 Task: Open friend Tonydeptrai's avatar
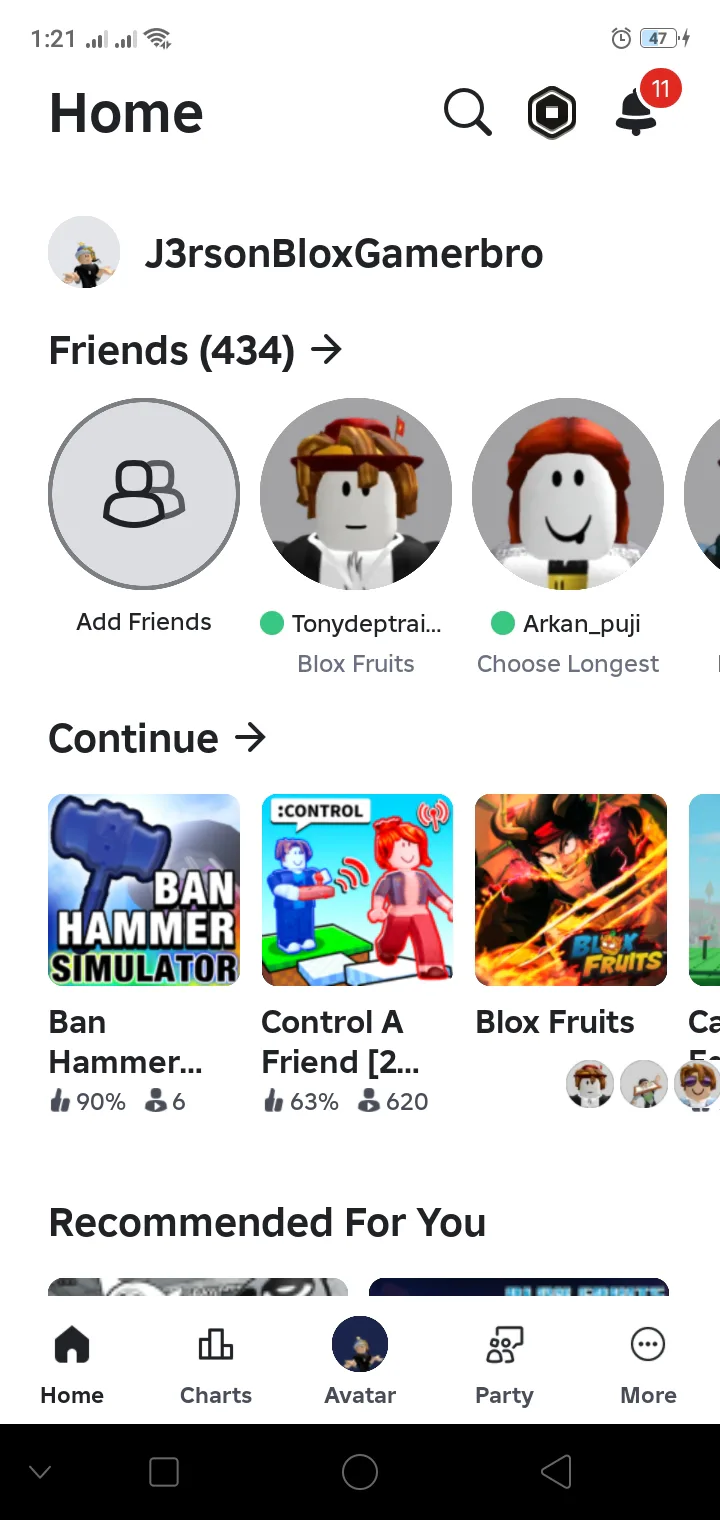[356, 494]
